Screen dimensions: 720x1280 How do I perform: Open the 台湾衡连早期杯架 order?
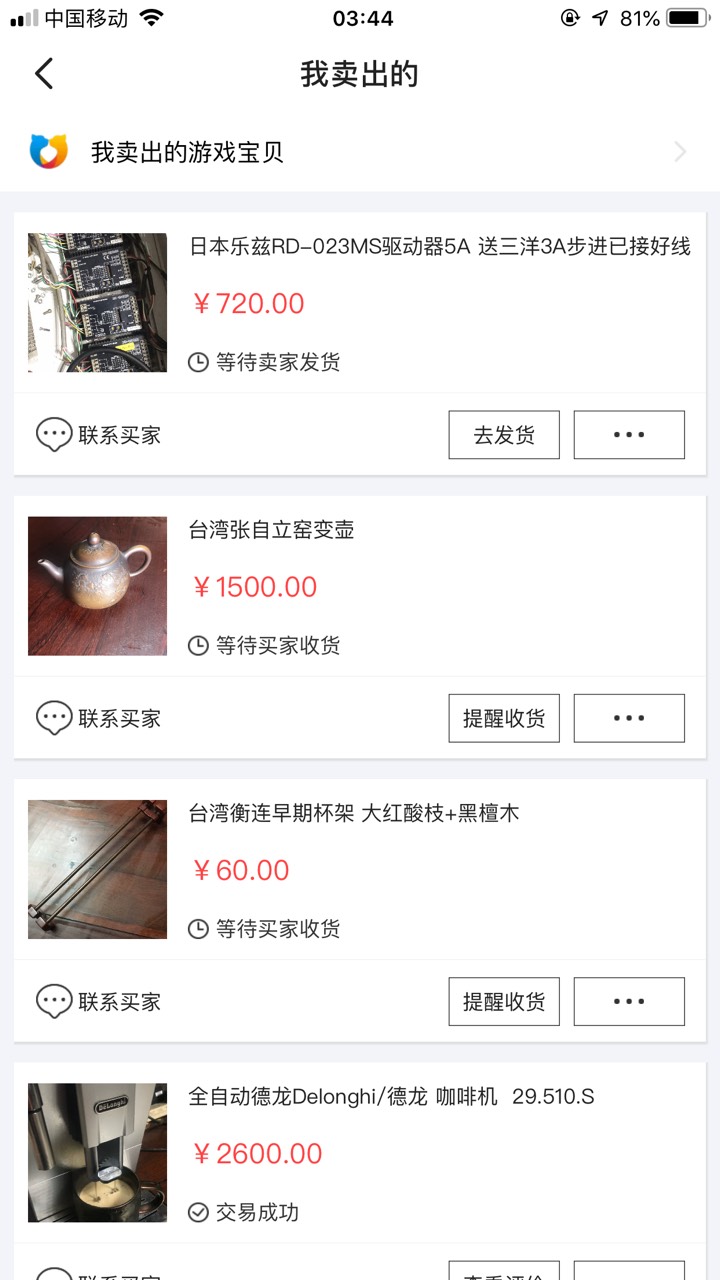tap(360, 869)
